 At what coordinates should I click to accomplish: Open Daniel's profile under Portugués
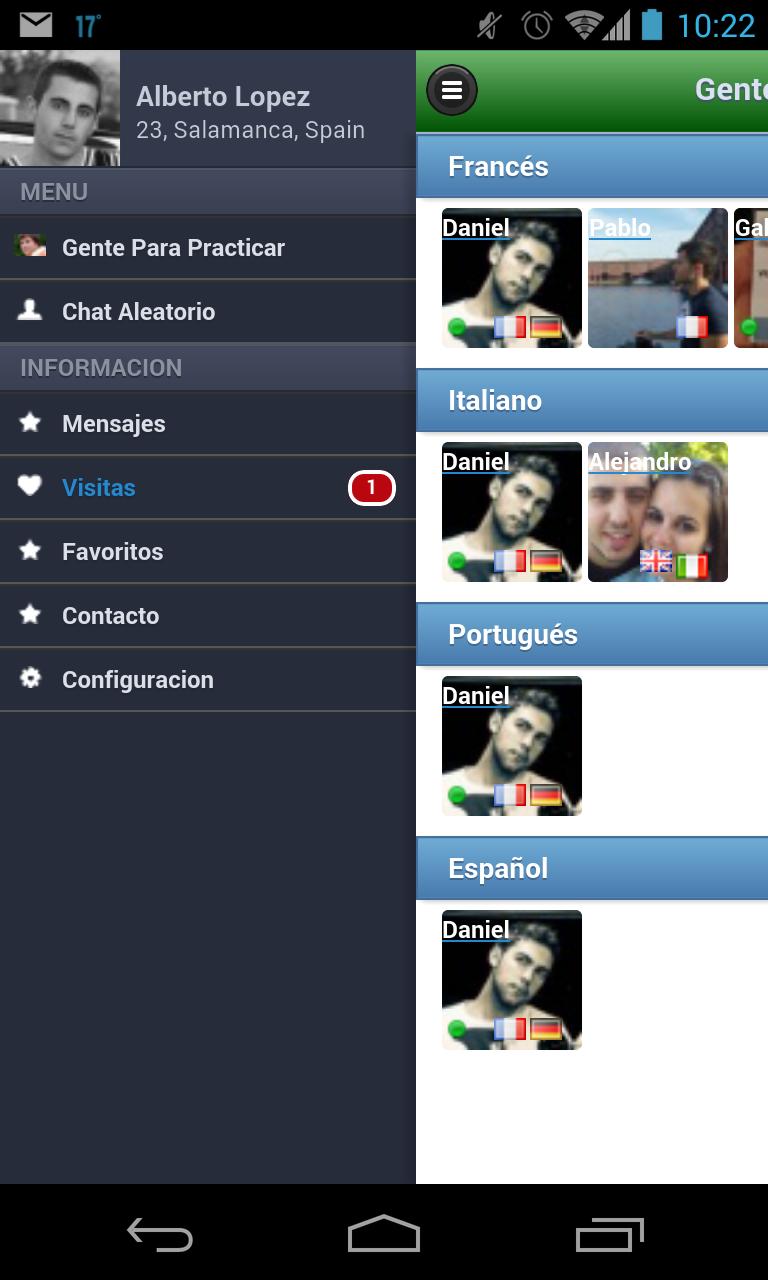[511, 746]
